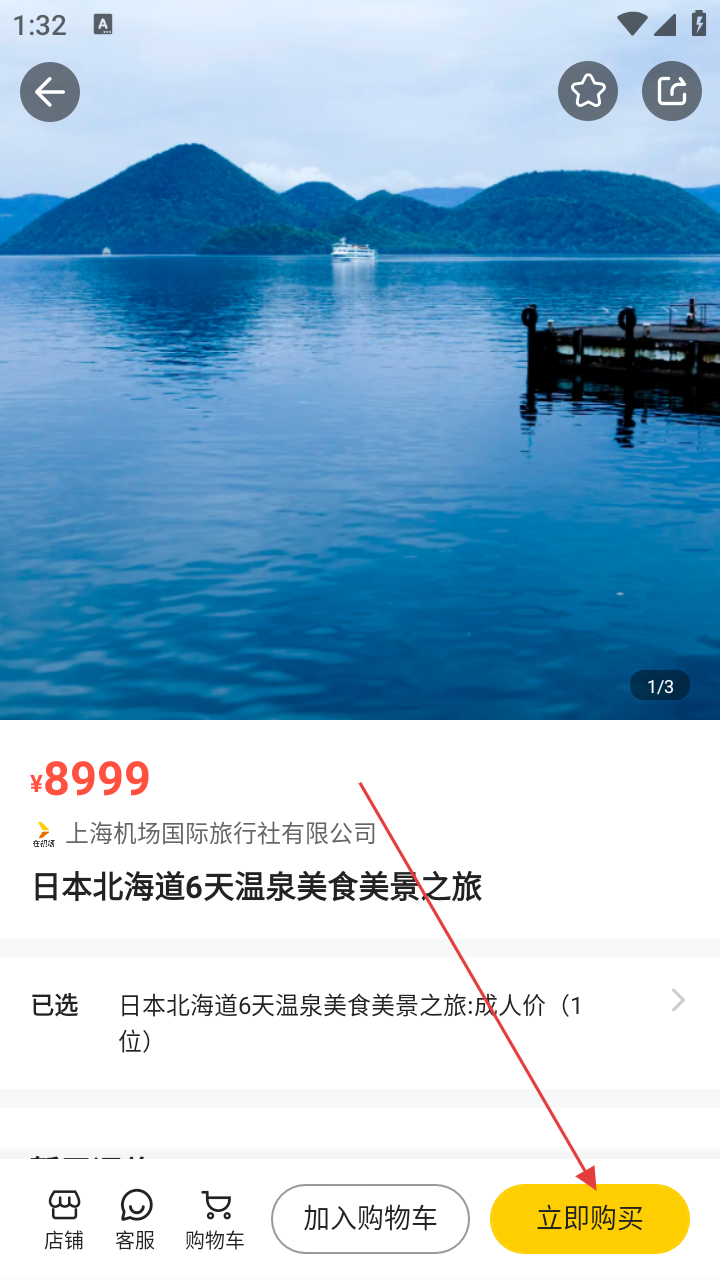Favorite this trip with the star icon

pos(588,92)
